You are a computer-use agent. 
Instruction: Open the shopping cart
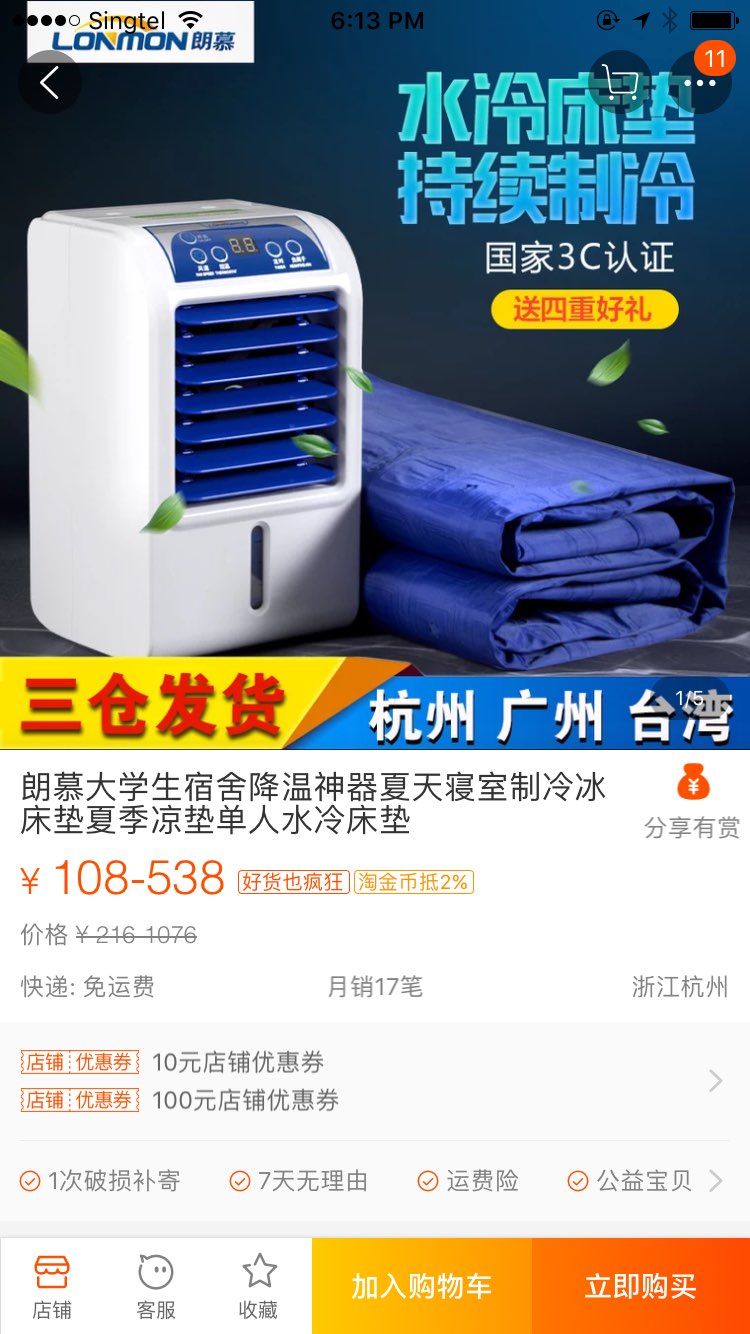[x=620, y=82]
